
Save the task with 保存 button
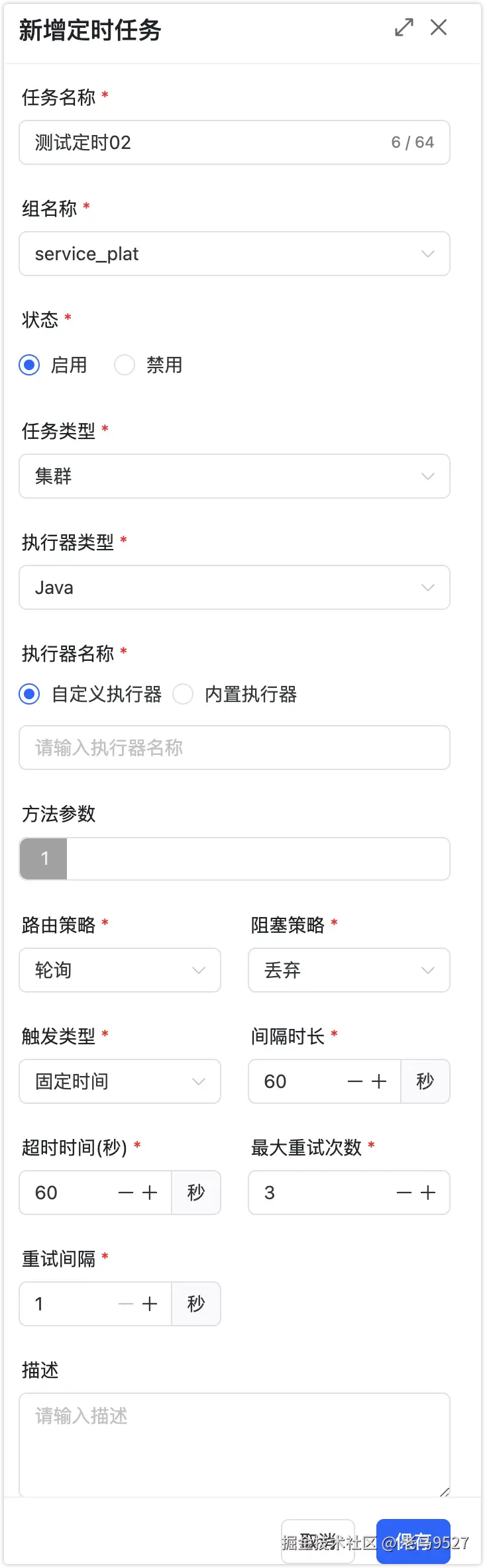coord(413,1542)
